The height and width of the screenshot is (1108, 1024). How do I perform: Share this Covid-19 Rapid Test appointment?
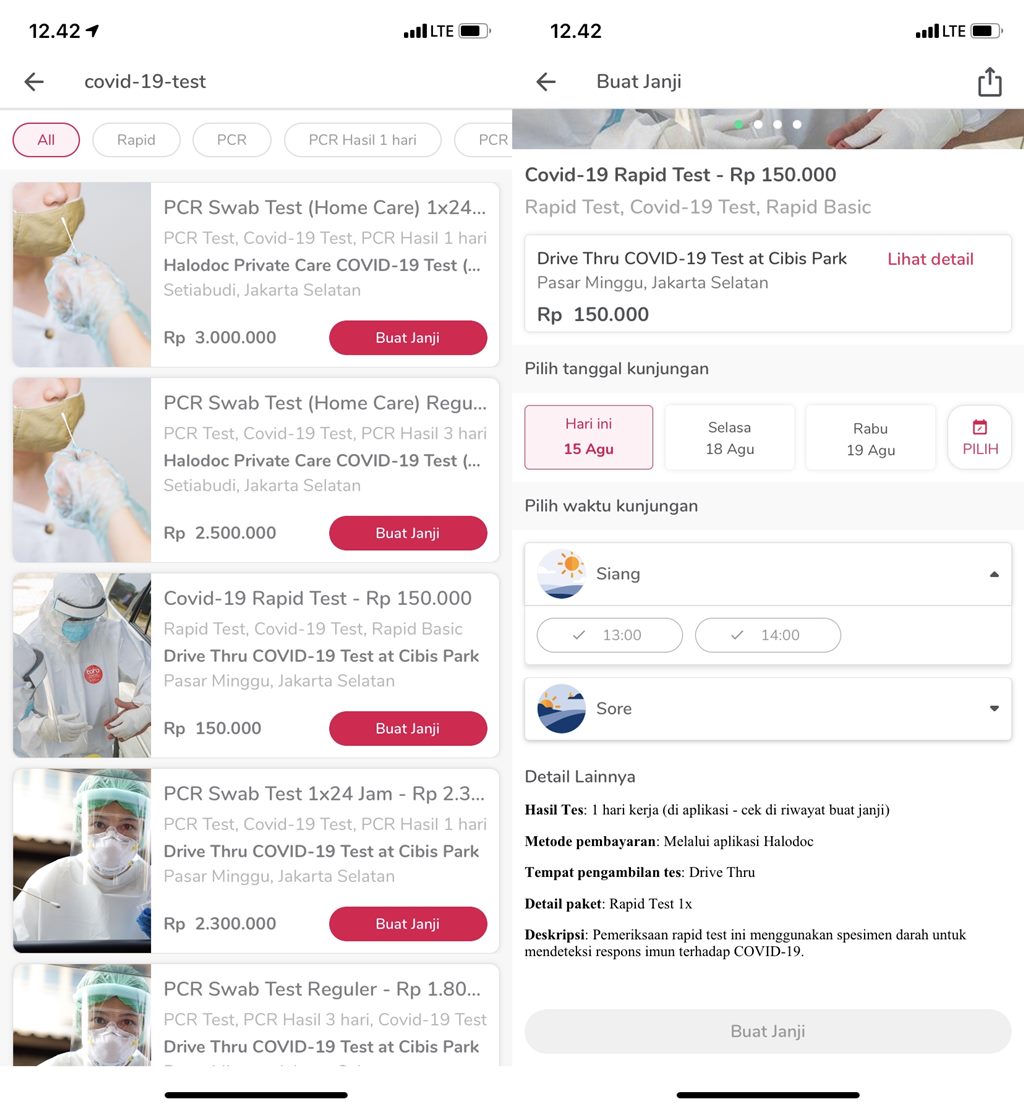pyautogui.click(x=989, y=82)
